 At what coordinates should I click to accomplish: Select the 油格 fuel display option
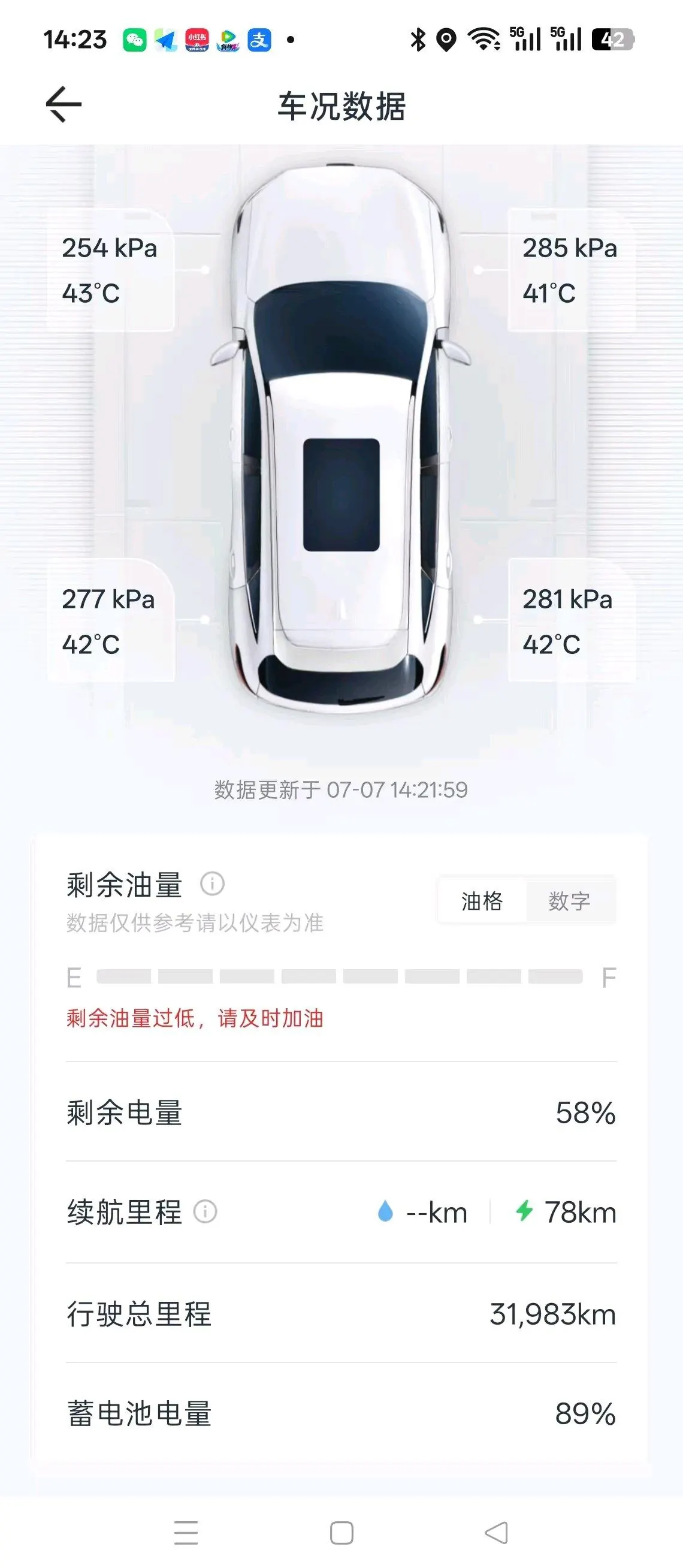(x=482, y=901)
